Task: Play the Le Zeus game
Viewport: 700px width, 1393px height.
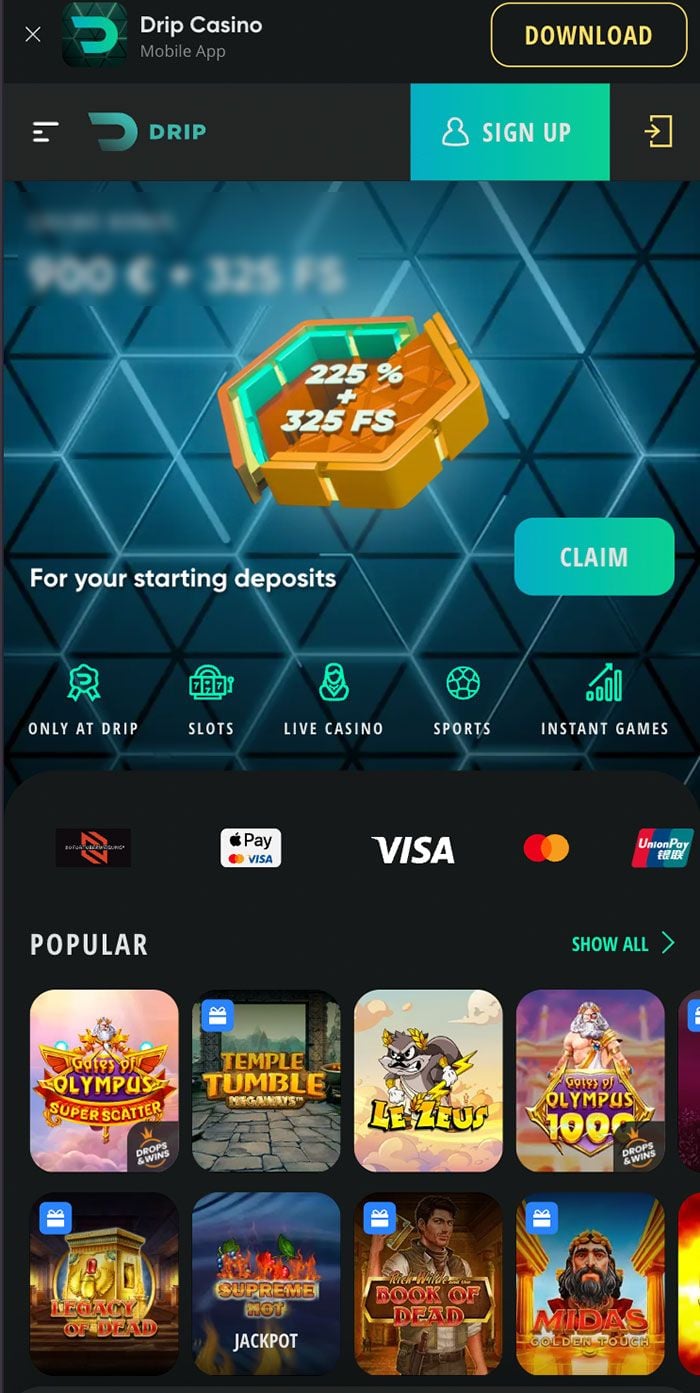Action: coord(428,1080)
